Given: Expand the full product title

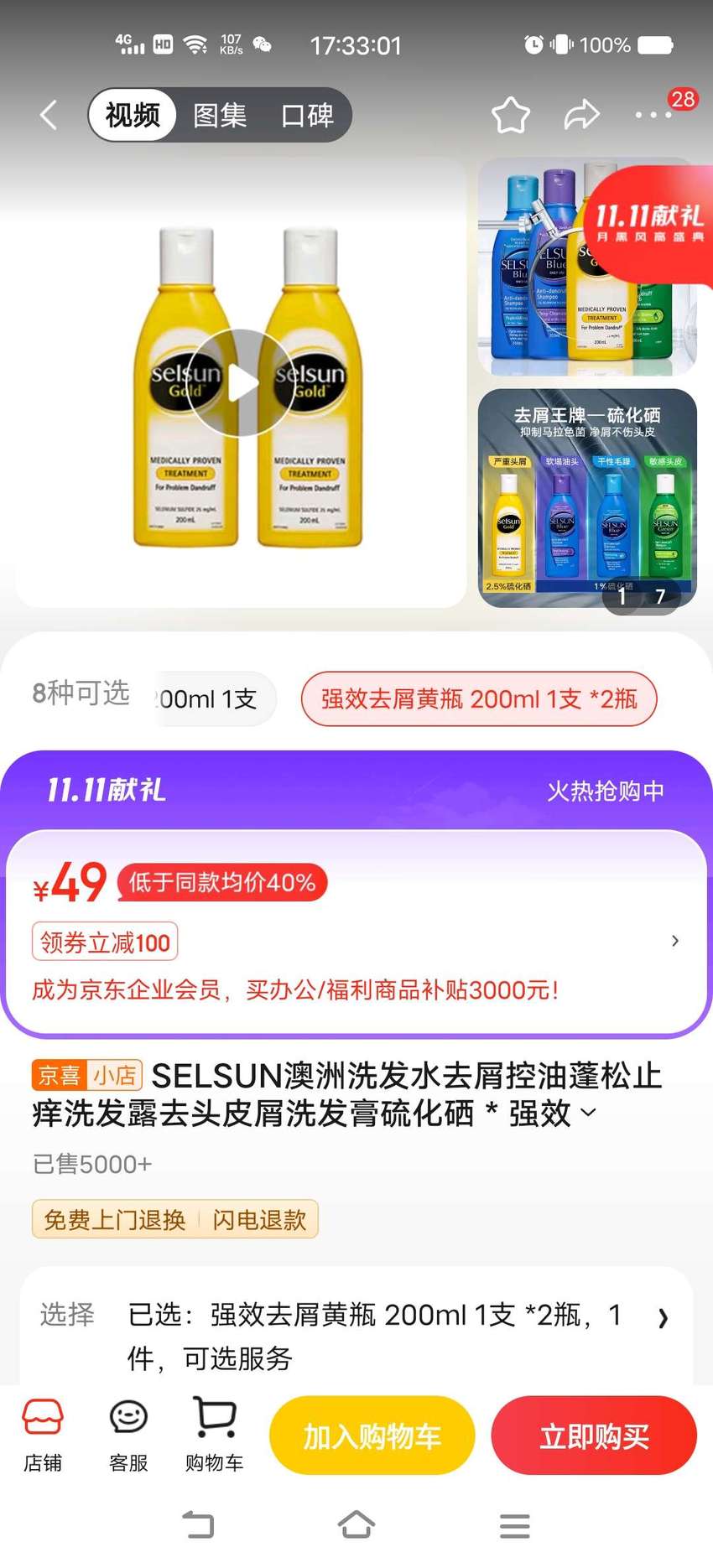Looking at the screenshot, I should pyautogui.click(x=589, y=1113).
